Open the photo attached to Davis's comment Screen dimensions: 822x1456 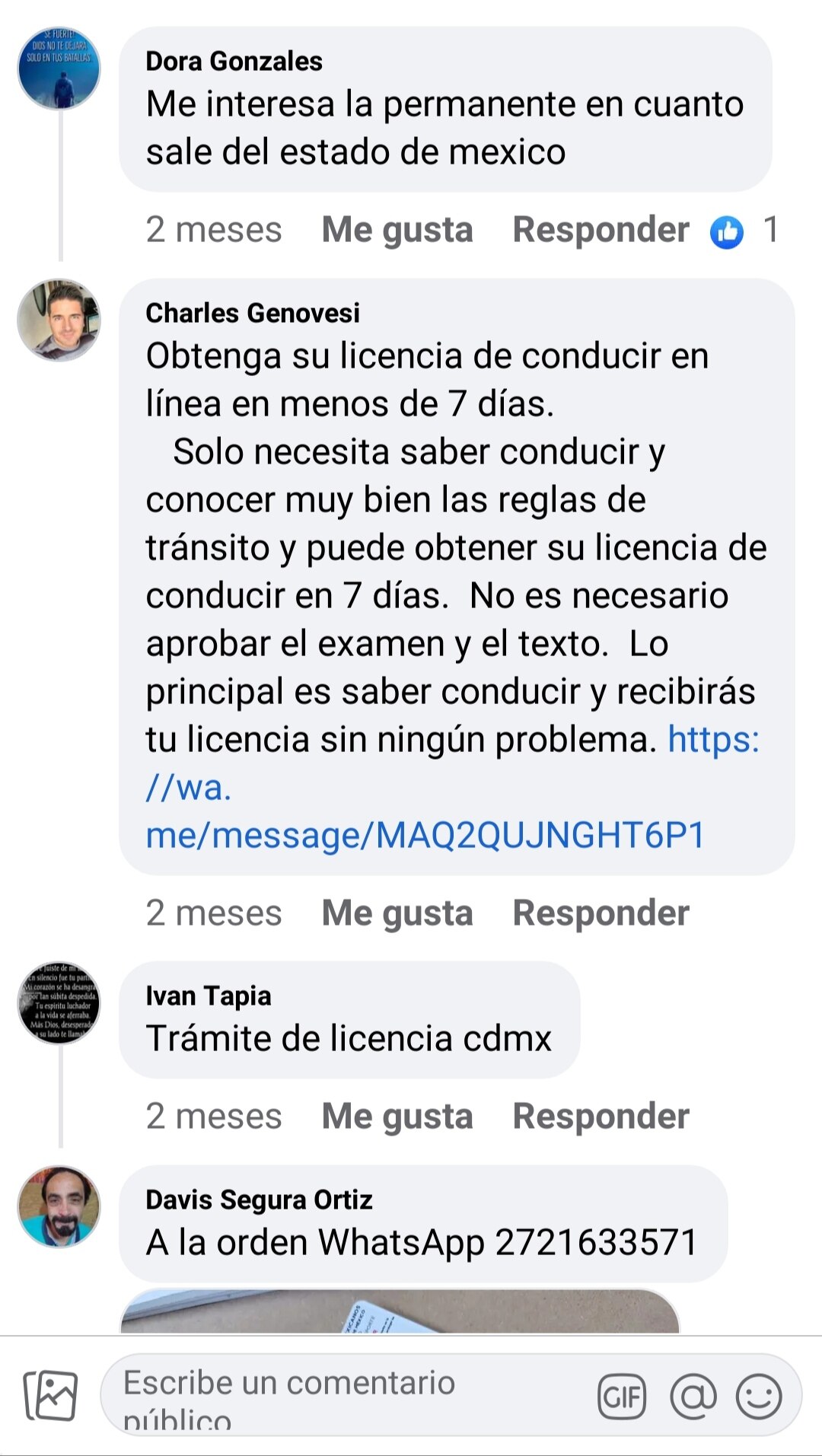click(400, 1312)
